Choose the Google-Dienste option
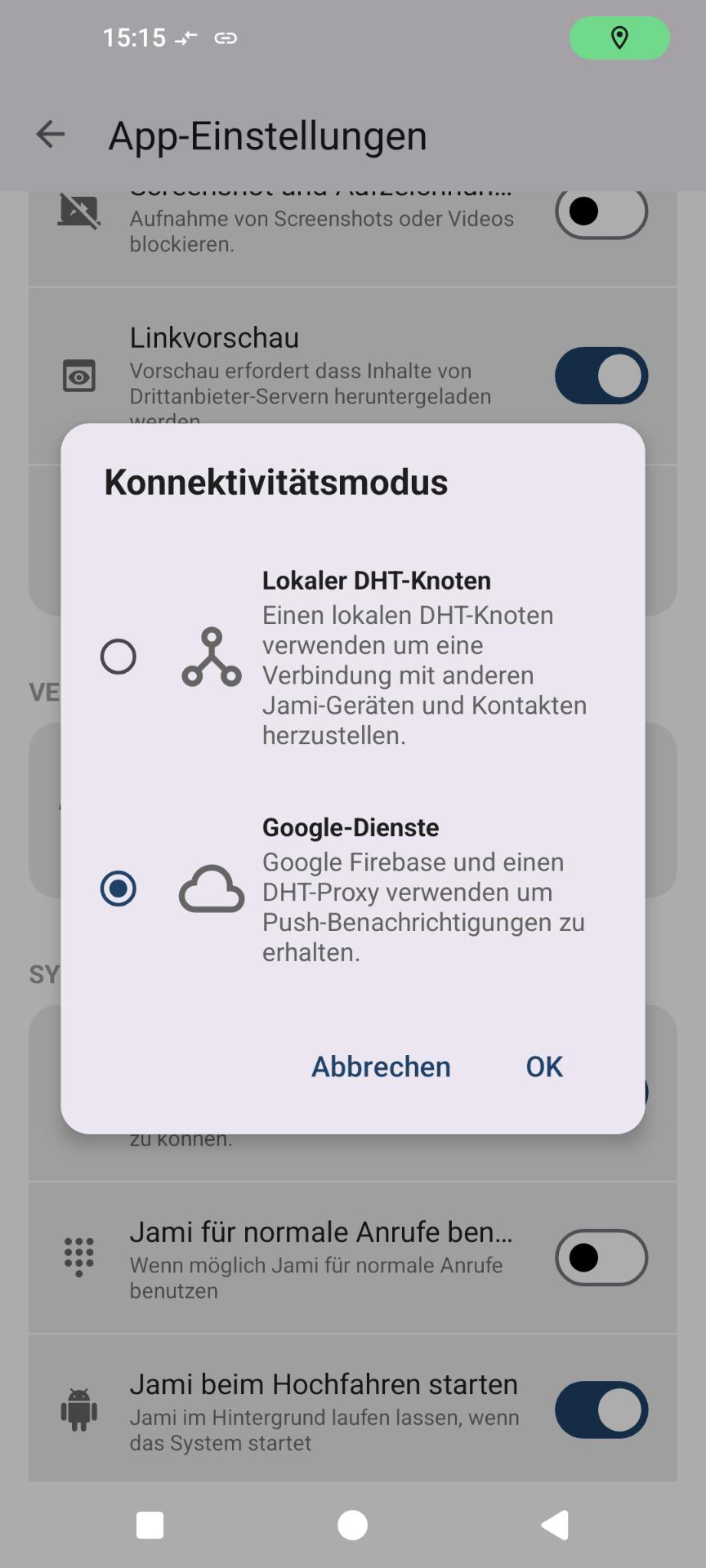The width and height of the screenshot is (706, 1568). 118,889
